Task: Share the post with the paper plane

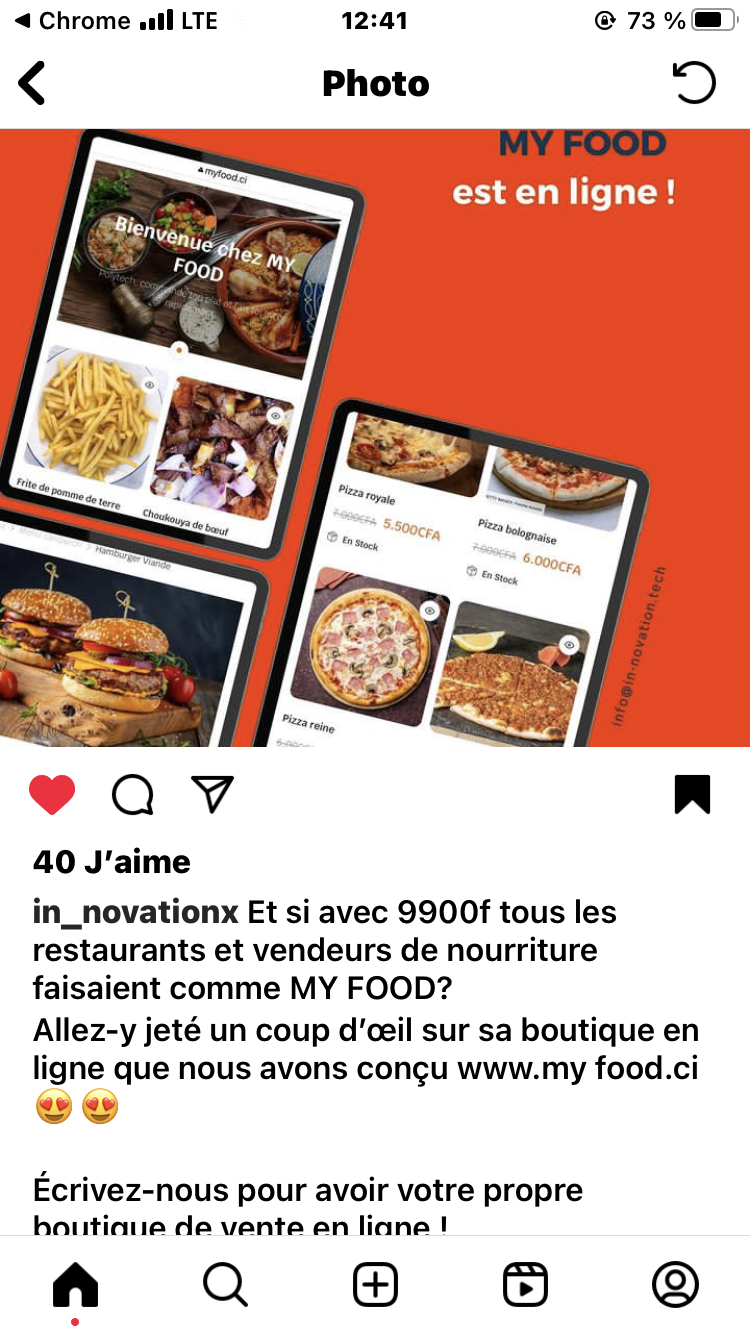Action: pos(212,794)
